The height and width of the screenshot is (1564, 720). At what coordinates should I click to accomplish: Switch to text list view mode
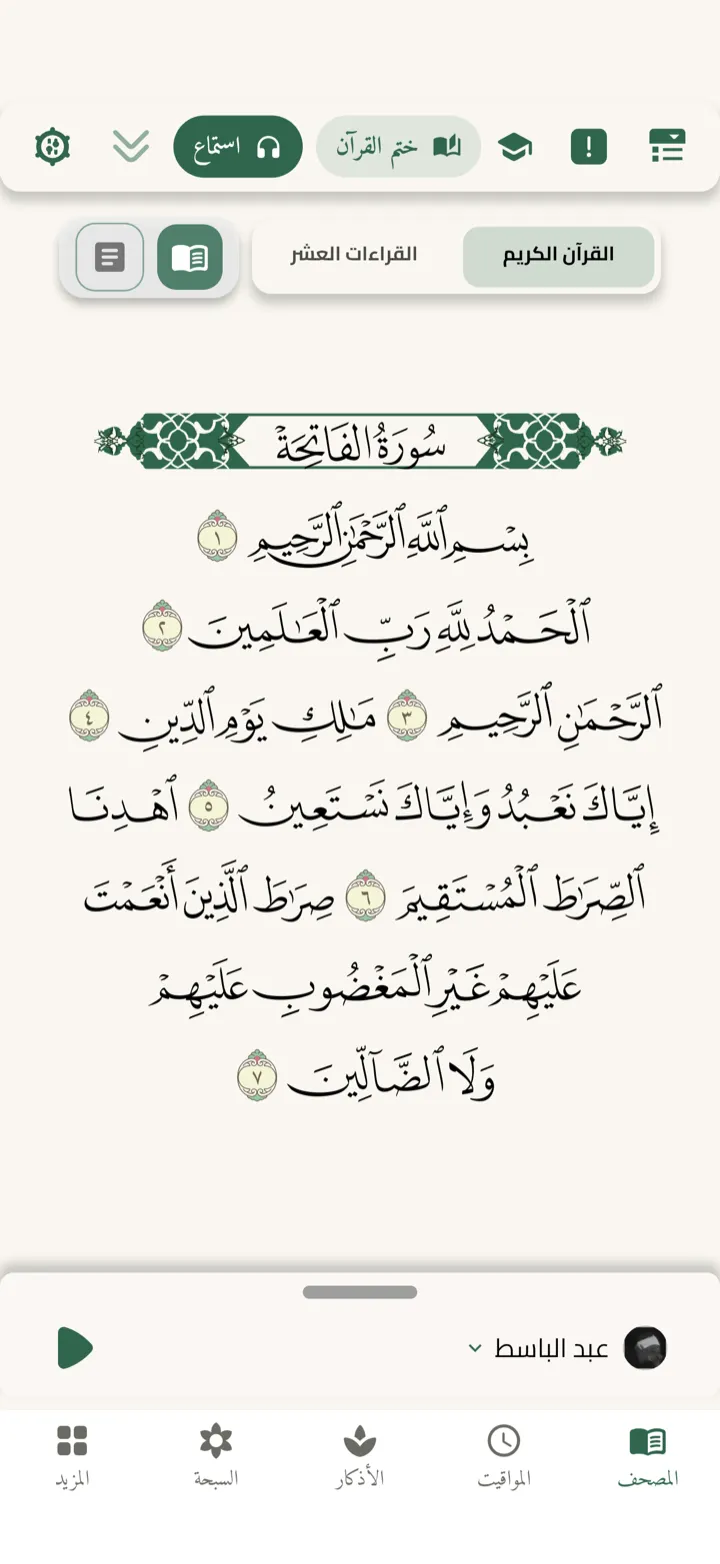[109, 258]
